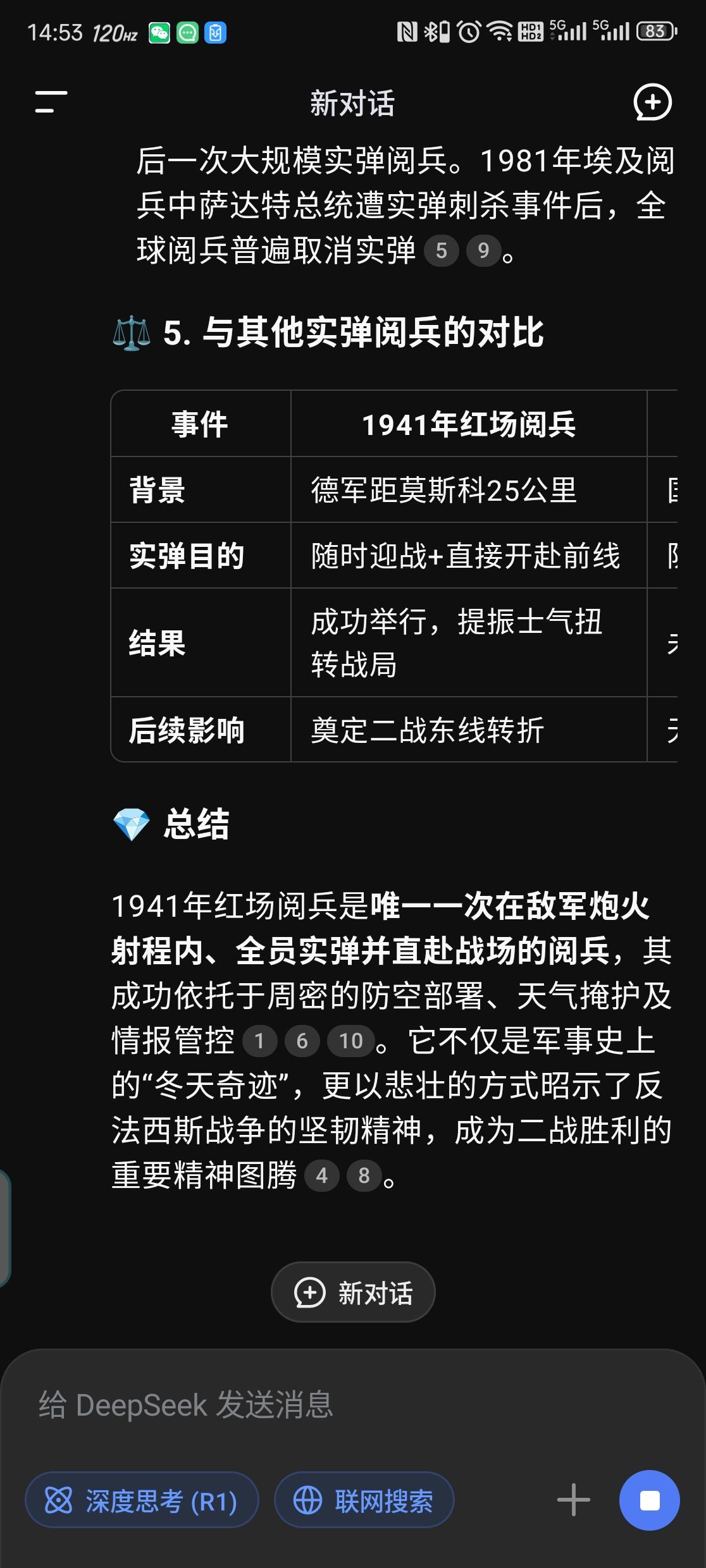The image size is (706, 1568).
Task: Open citation 8 after 精神图腾
Action: pos(364,1175)
